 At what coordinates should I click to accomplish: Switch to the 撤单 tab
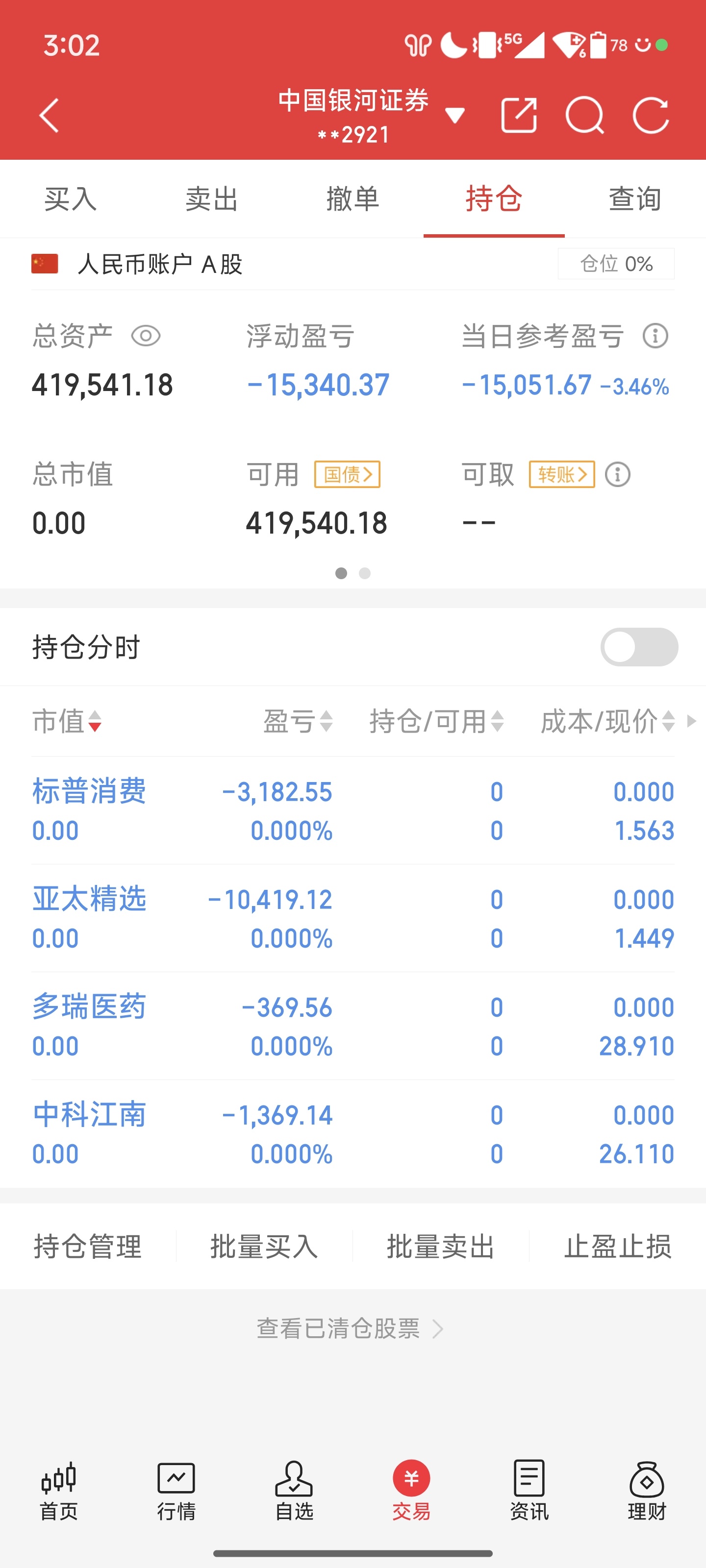point(353,199)
